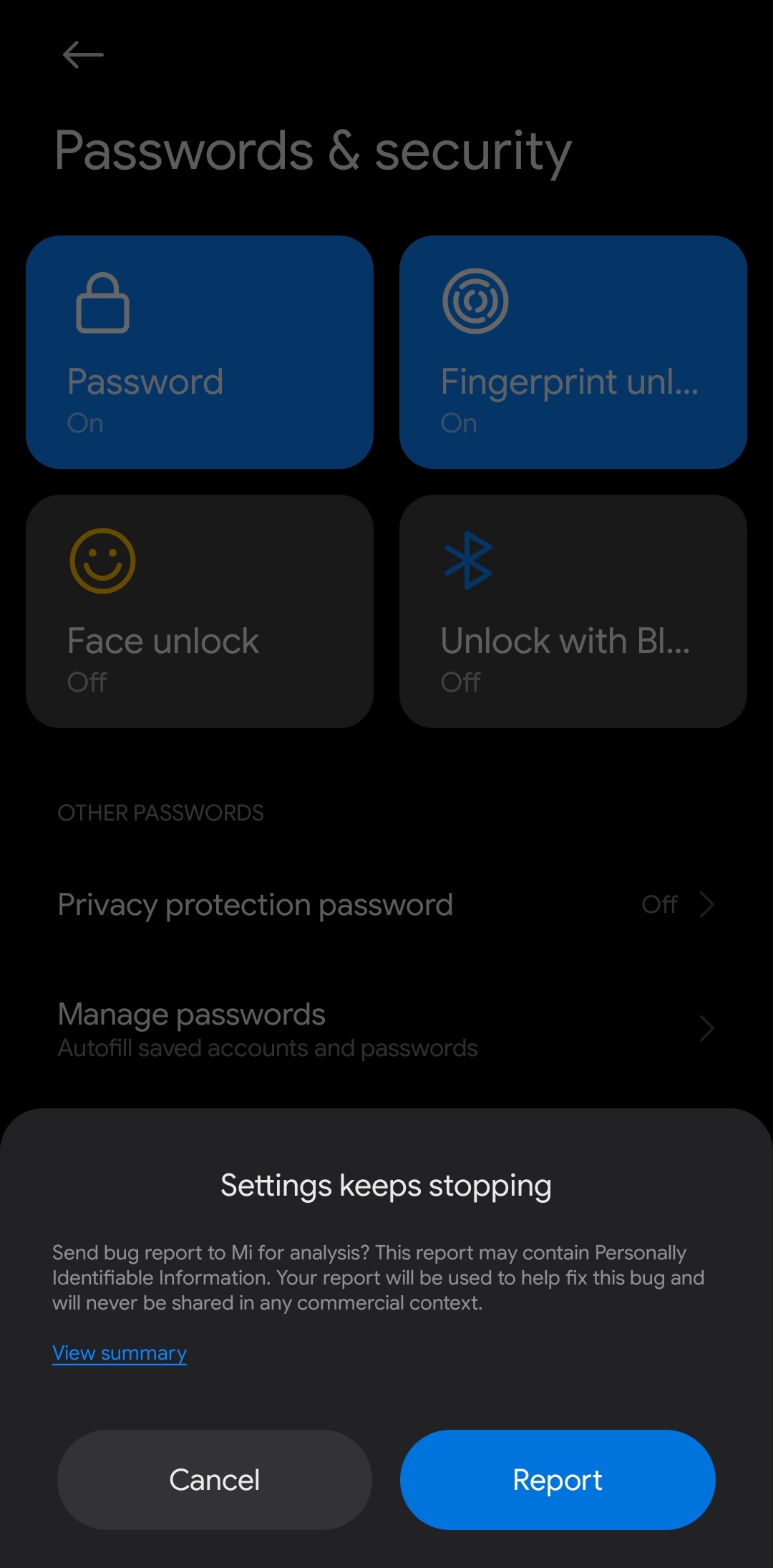Open Unlock with Bluetooth card
The height and width of the screenshot is (1568, 773).
click(x=573, y=611)
